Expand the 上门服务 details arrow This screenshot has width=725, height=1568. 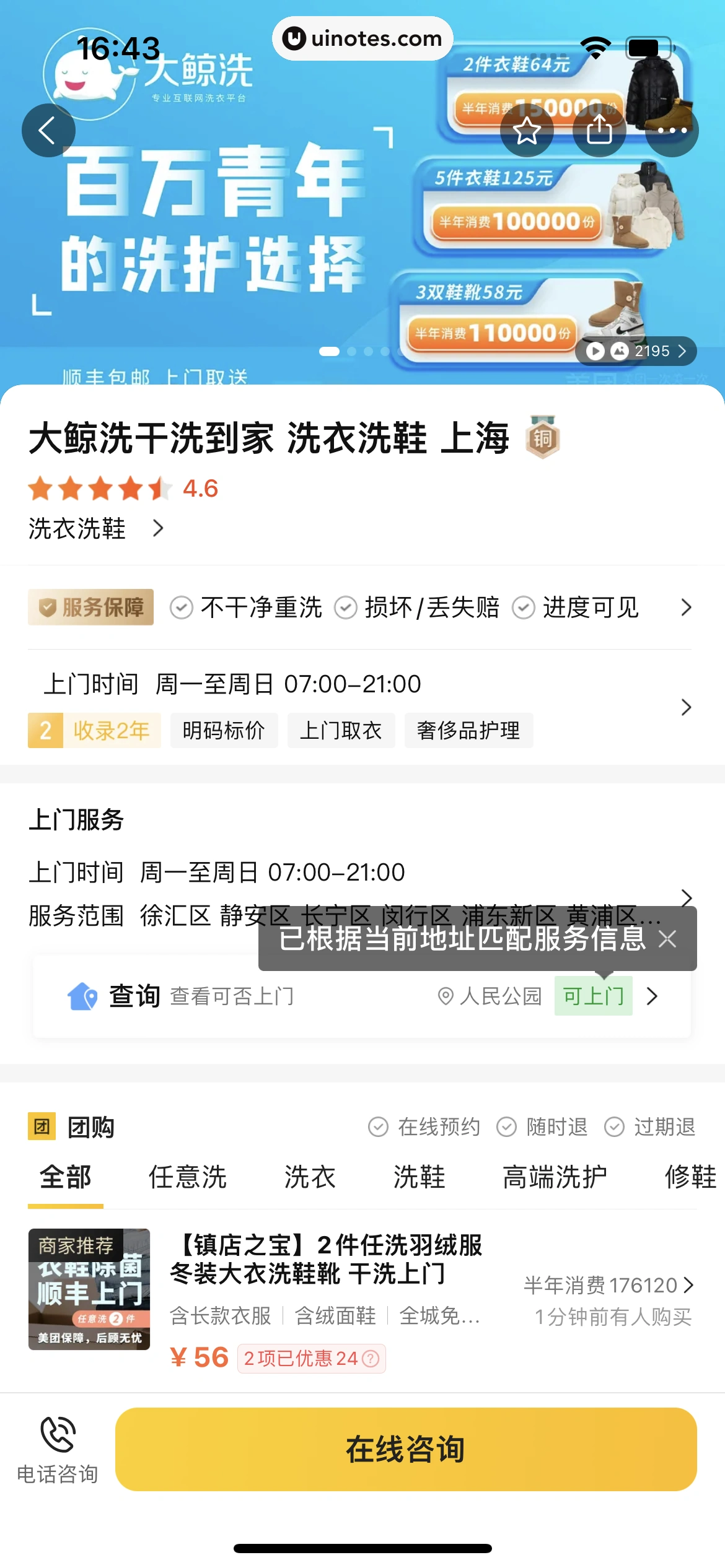pyautogui.click(x=686, y=897)
